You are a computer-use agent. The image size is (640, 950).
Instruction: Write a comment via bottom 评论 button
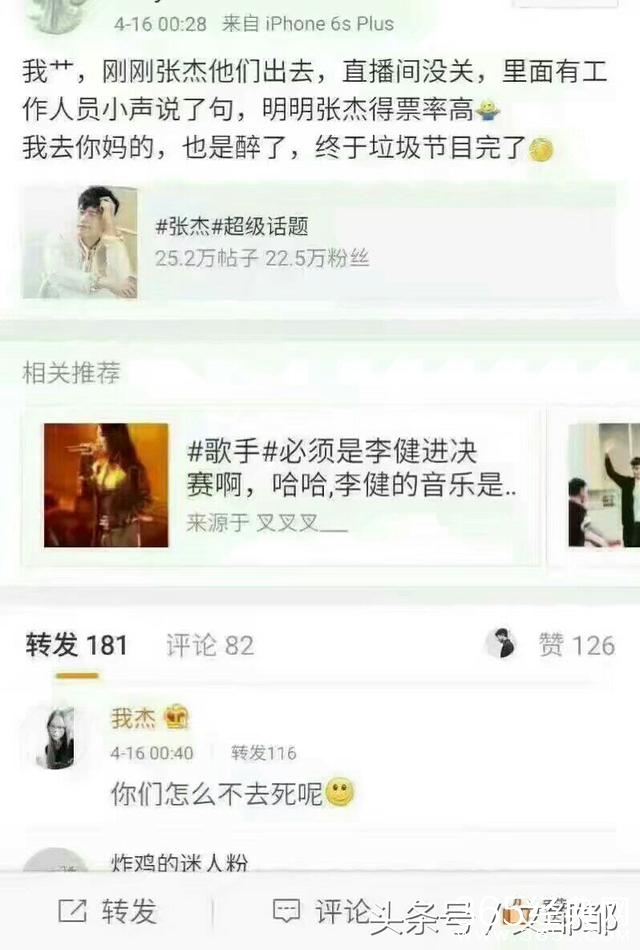322,911
